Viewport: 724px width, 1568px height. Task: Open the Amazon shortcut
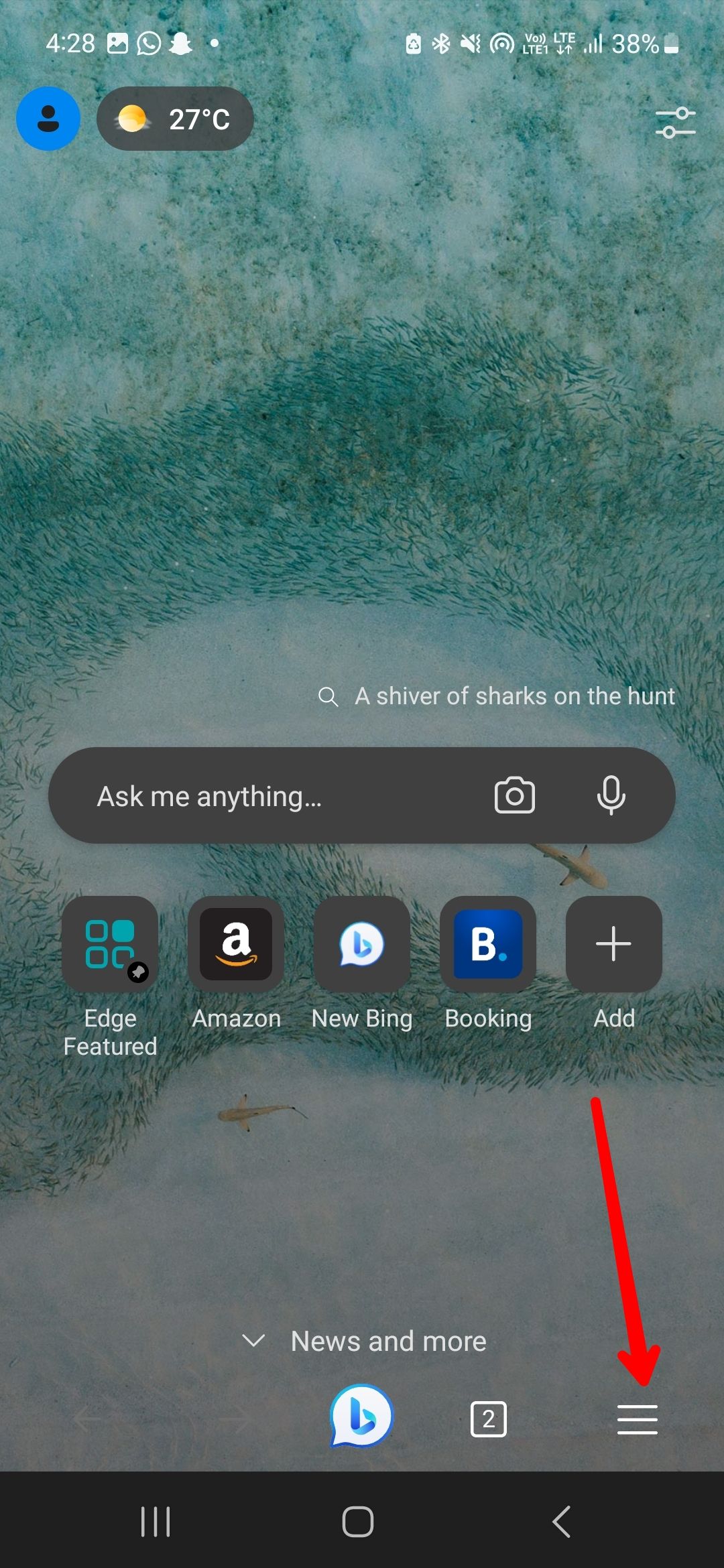pos(236,945)
